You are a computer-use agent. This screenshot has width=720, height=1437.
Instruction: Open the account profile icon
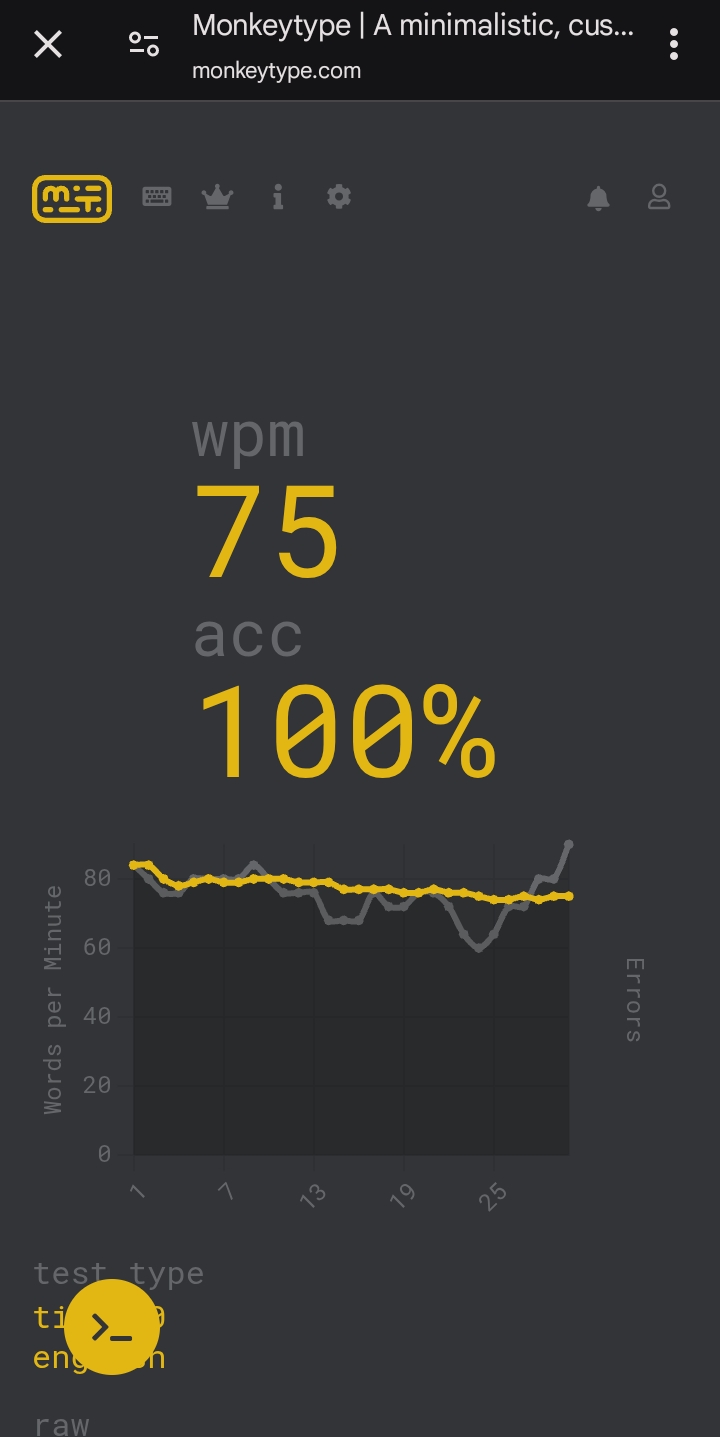(x=659, y=197)
